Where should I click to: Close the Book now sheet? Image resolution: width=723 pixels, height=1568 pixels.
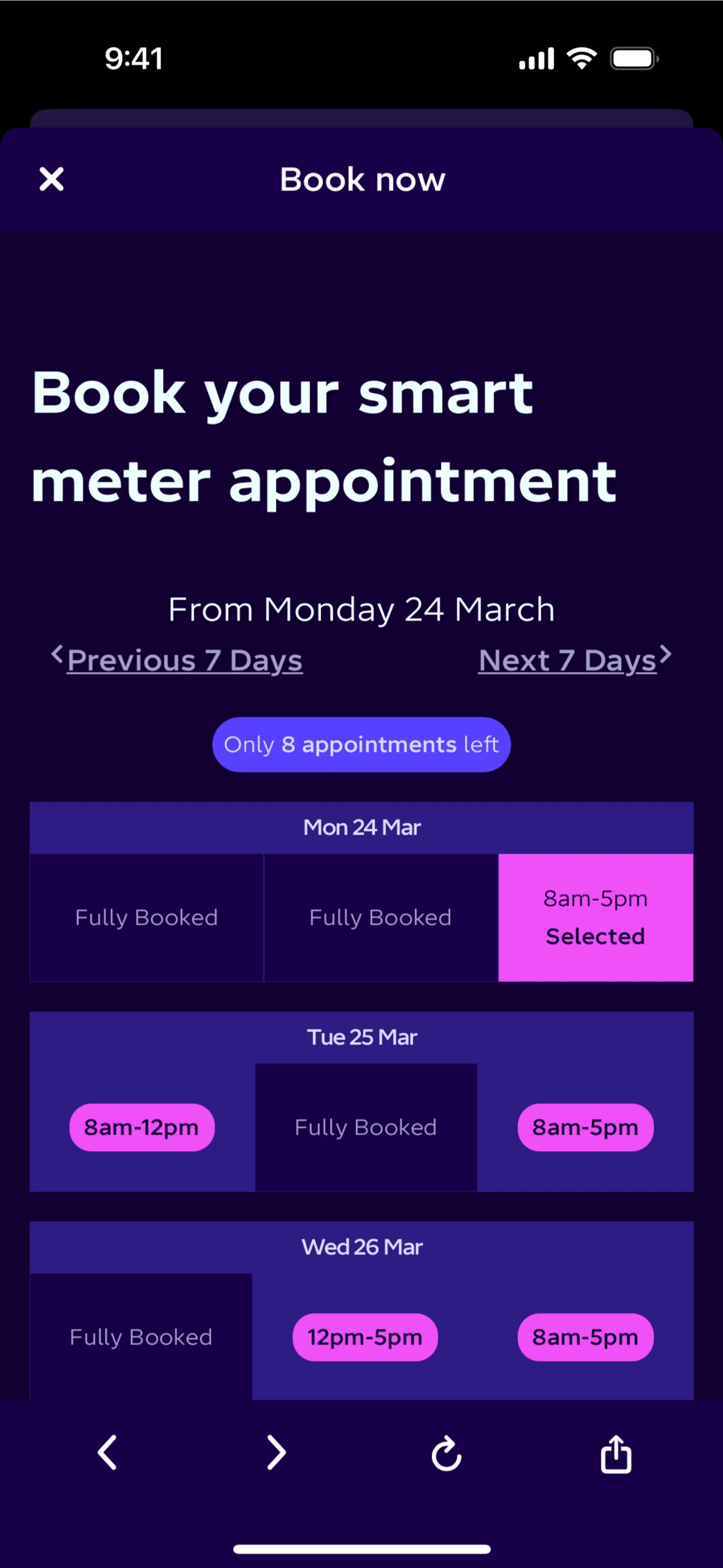pyautogui.click(x=51, y=179)
